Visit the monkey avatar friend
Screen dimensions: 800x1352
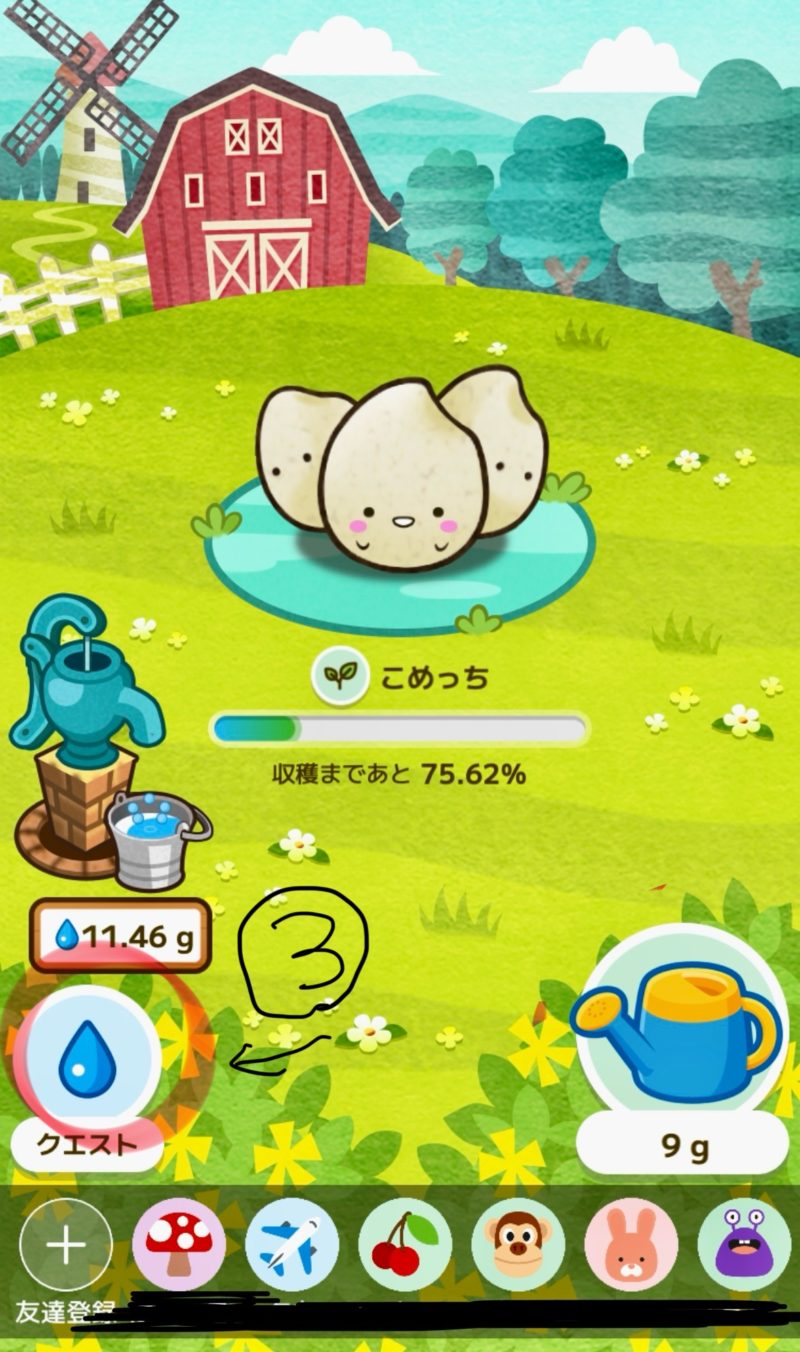pos(518,1245)
